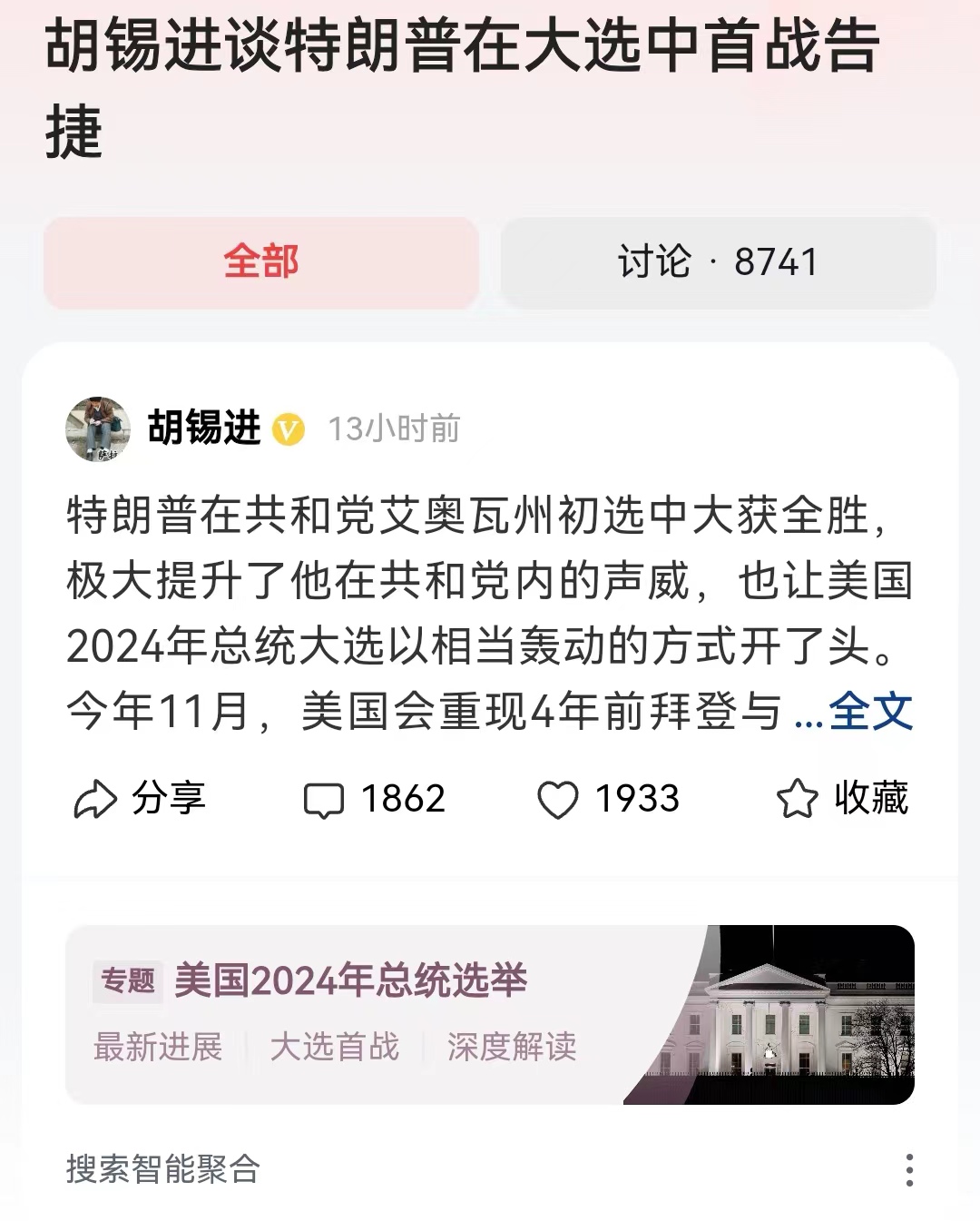Screen dimensions: 980x1221
Task: Expand the 搜索智能聚合 section
Action: click(163, 1171)
